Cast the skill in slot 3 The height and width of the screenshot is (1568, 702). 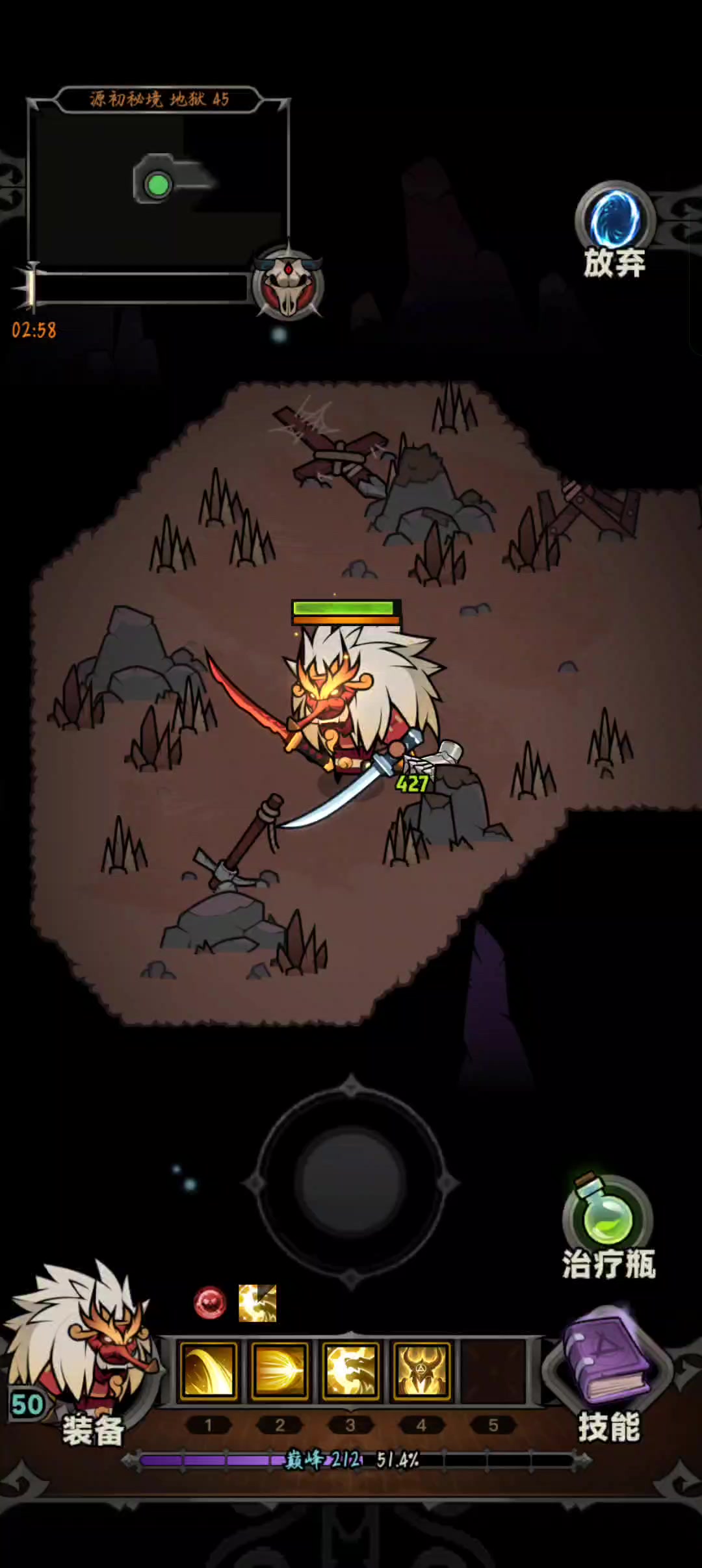(350, 1371)
